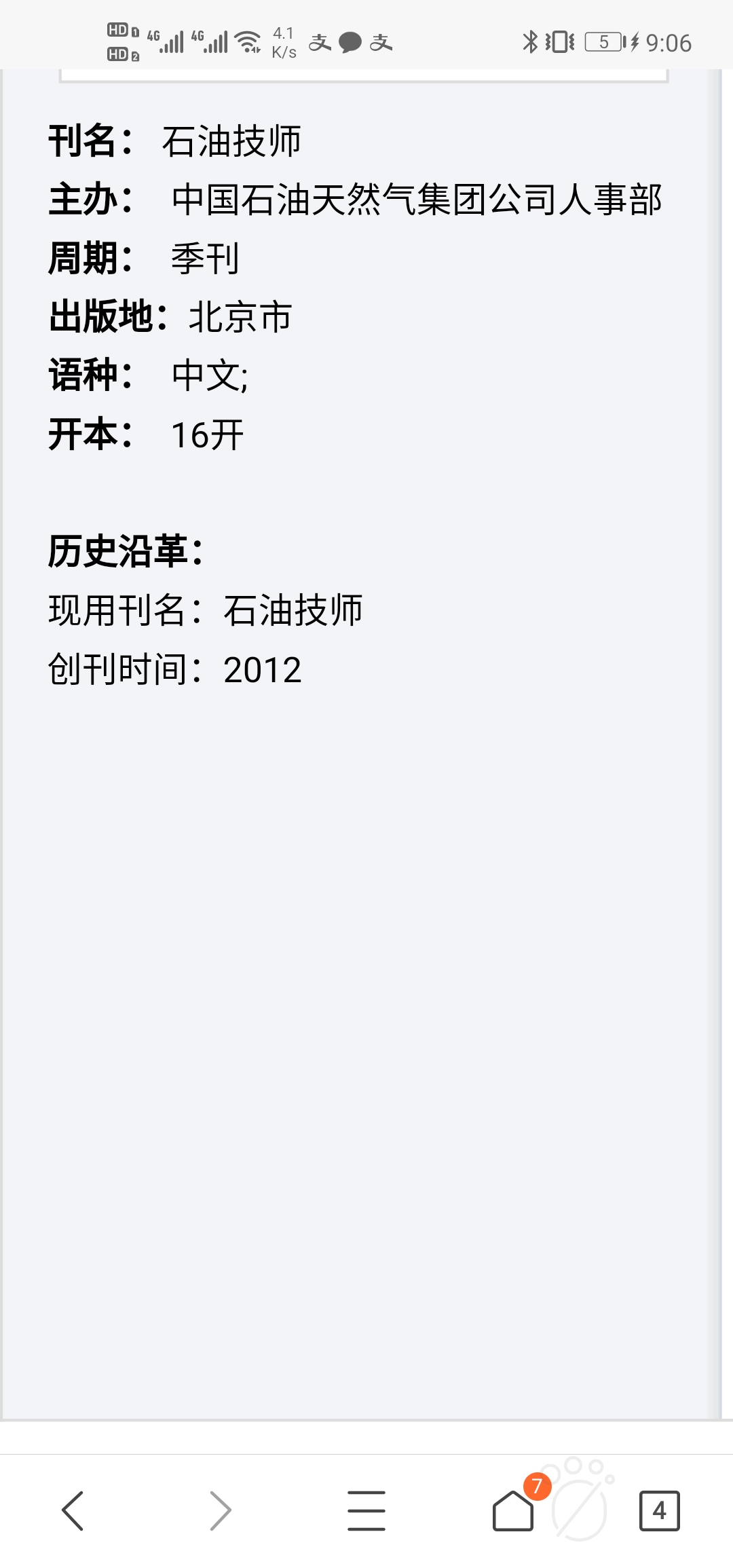Viewport: 733px width, 1568px height.
Task: Open the tab switcher showing 4 tabs
Action: (660, 1510)
